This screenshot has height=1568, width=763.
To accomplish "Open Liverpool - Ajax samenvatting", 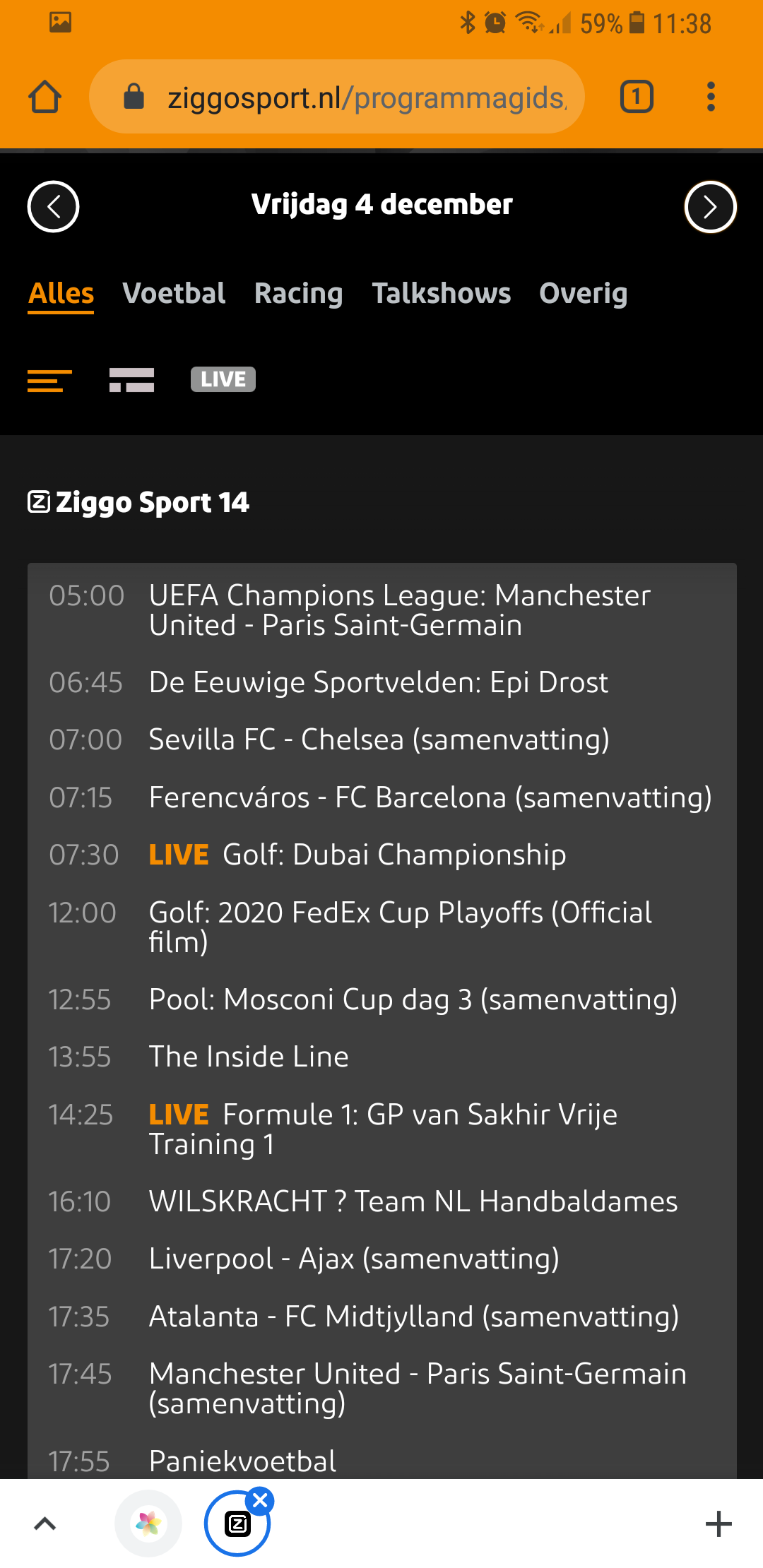I will (381, 1259).
